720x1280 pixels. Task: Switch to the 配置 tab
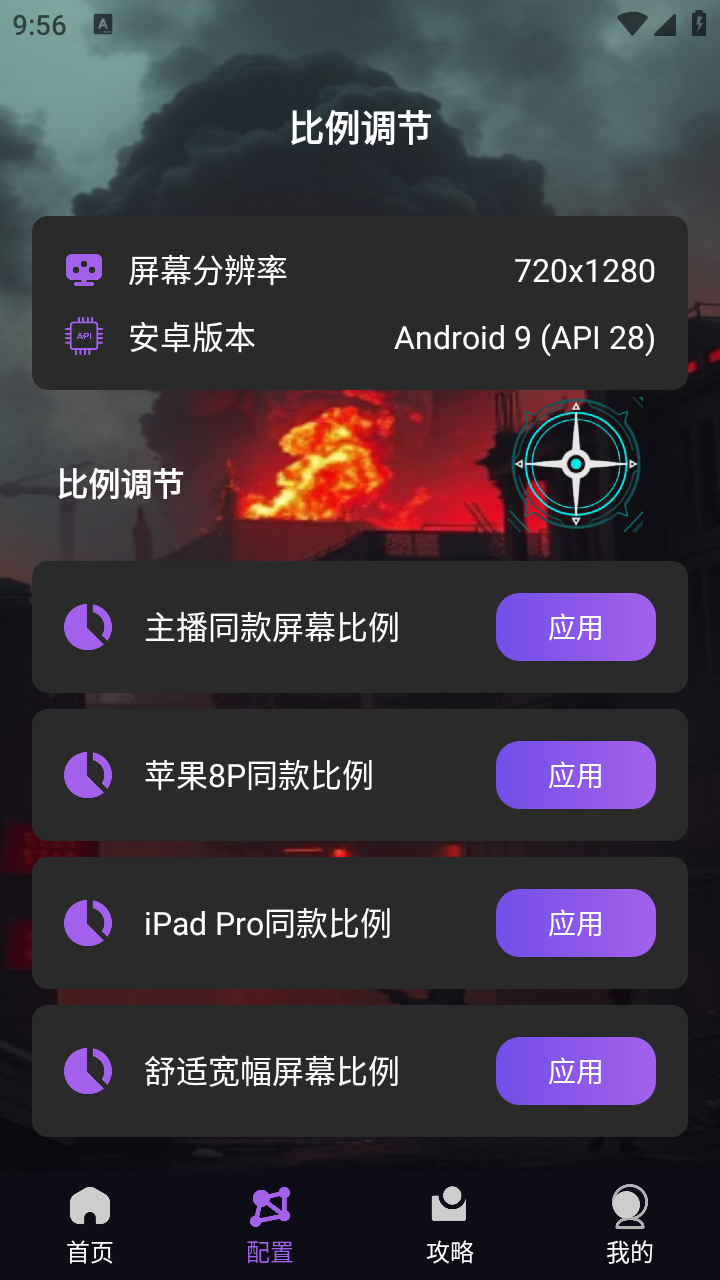[x=269, y=1222]
